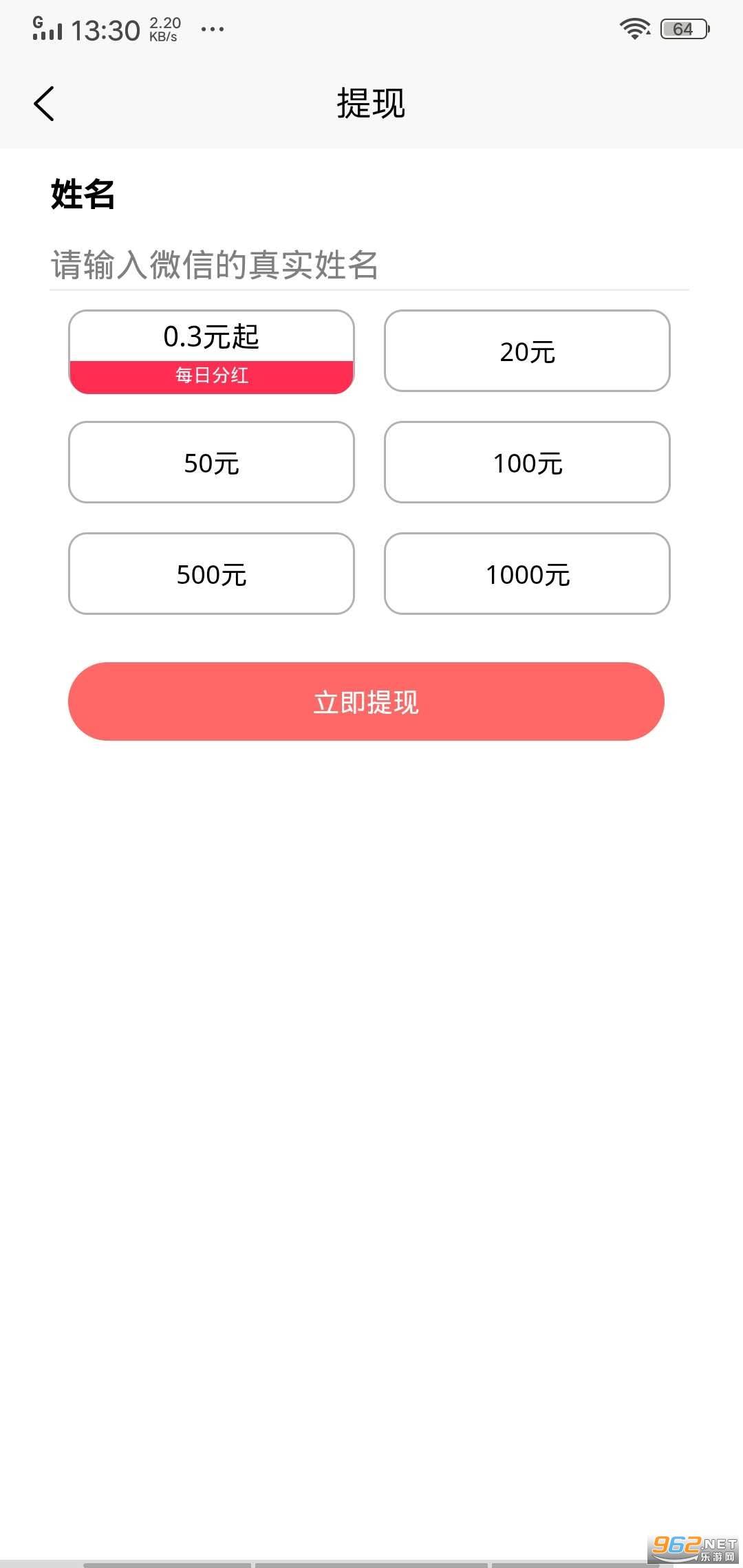This screenshot has width=743, height=1568.
Task: Tap the Wi-Fi icon in the status bar
Action: (x=634, y=29)
